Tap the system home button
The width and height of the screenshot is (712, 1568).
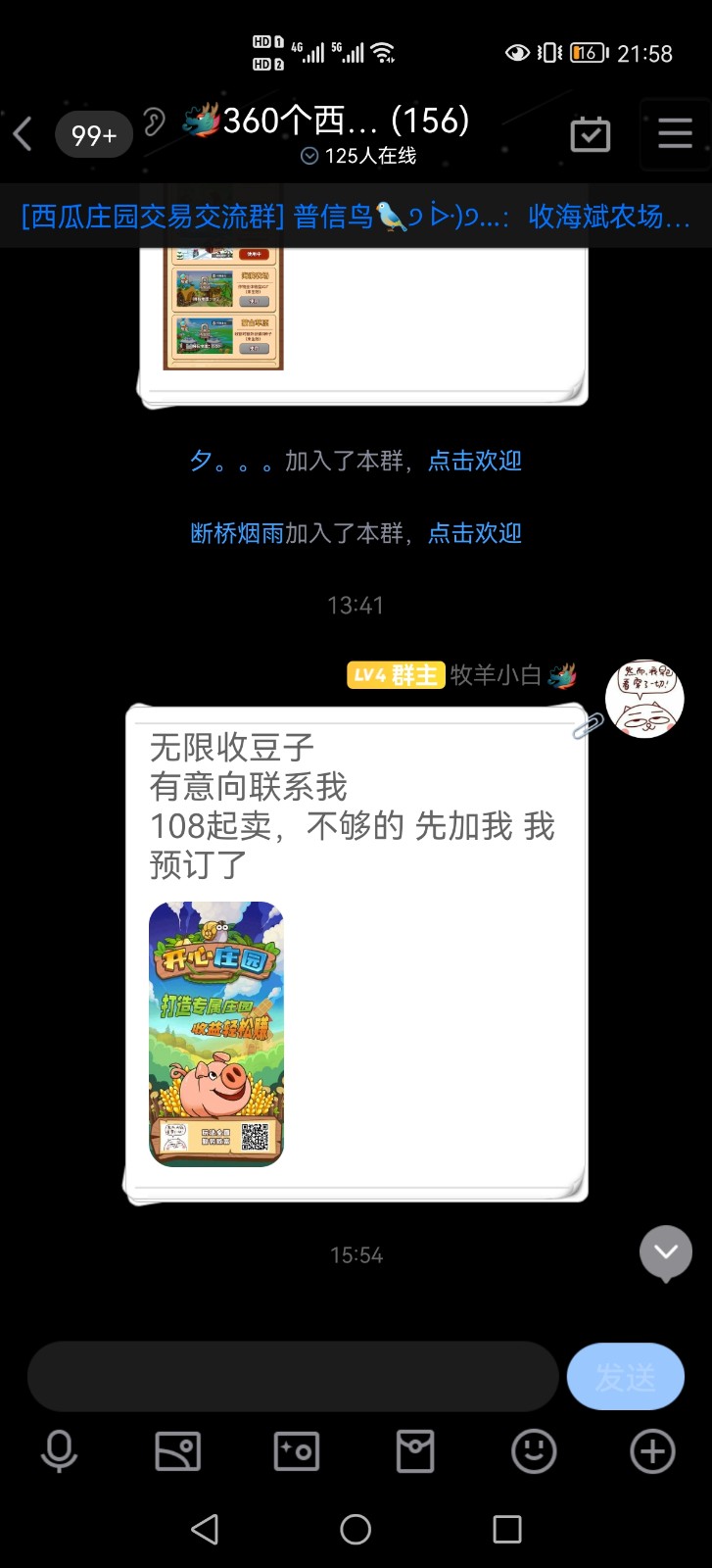click(356, 1529)
